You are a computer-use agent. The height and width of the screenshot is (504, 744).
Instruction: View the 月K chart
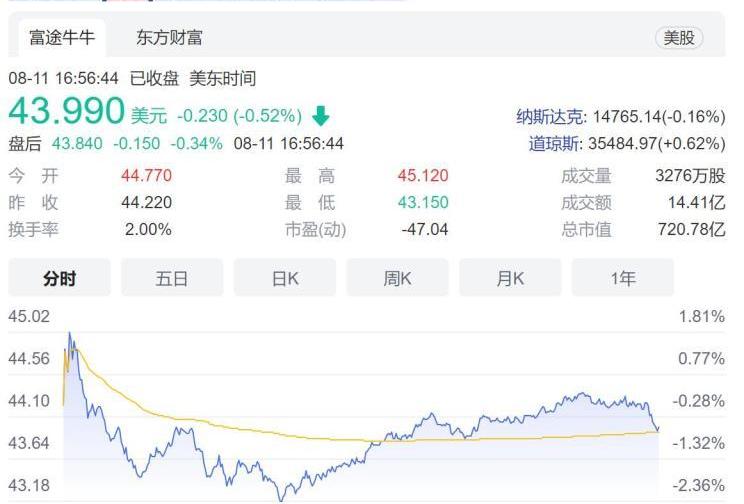coord(510,278)
